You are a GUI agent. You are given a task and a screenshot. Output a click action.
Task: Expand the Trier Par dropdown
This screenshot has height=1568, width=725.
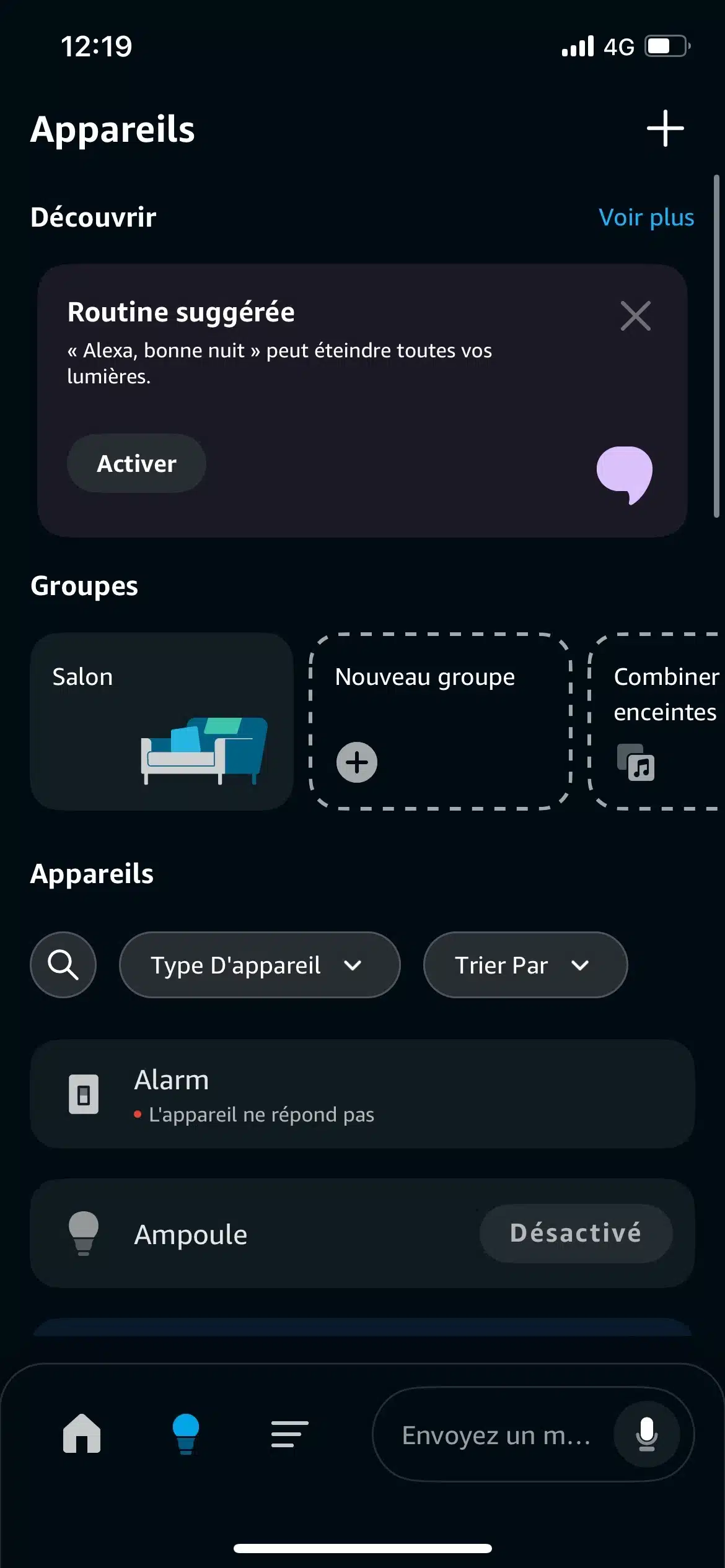click(x=525, y=965)
